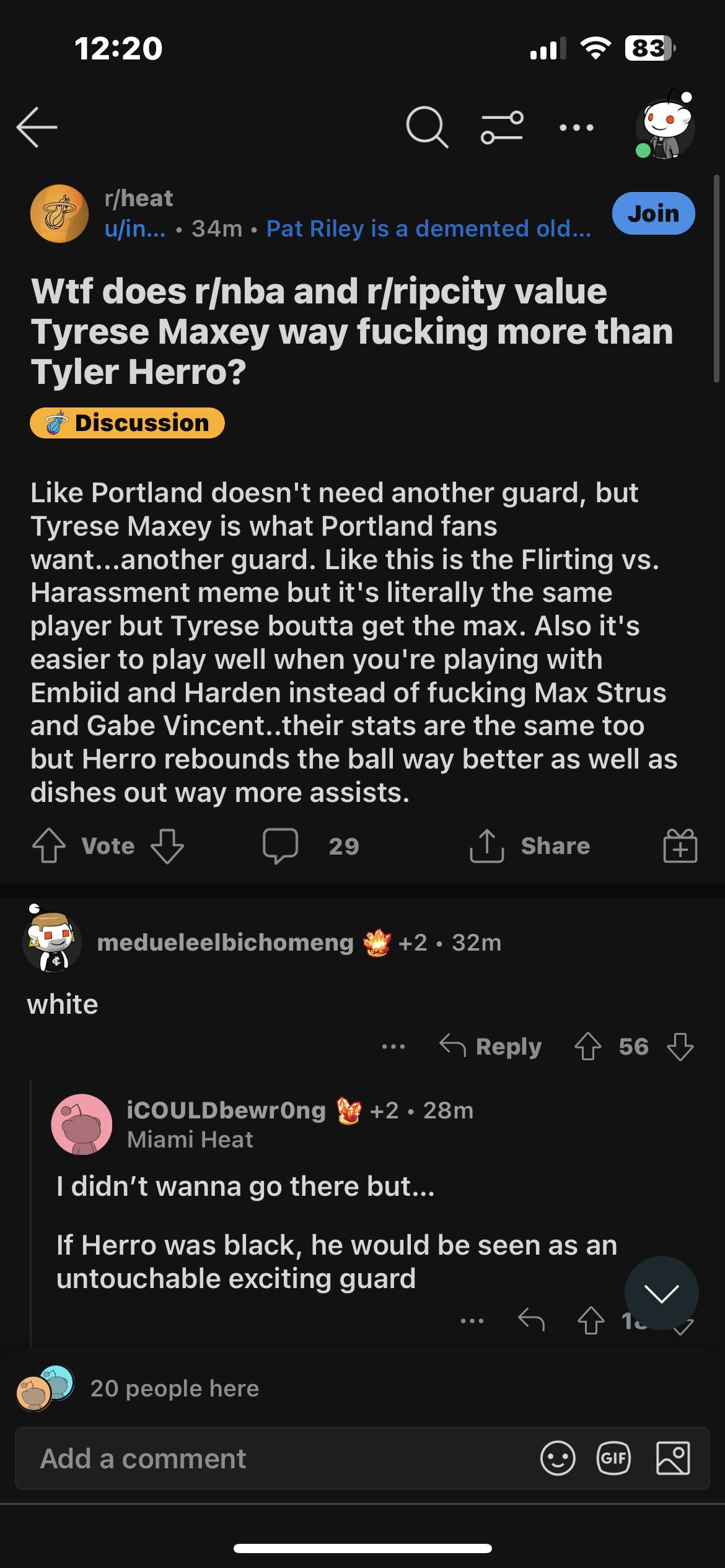
Task: Open the r/heat subreddit link
Action: (139, 198)
